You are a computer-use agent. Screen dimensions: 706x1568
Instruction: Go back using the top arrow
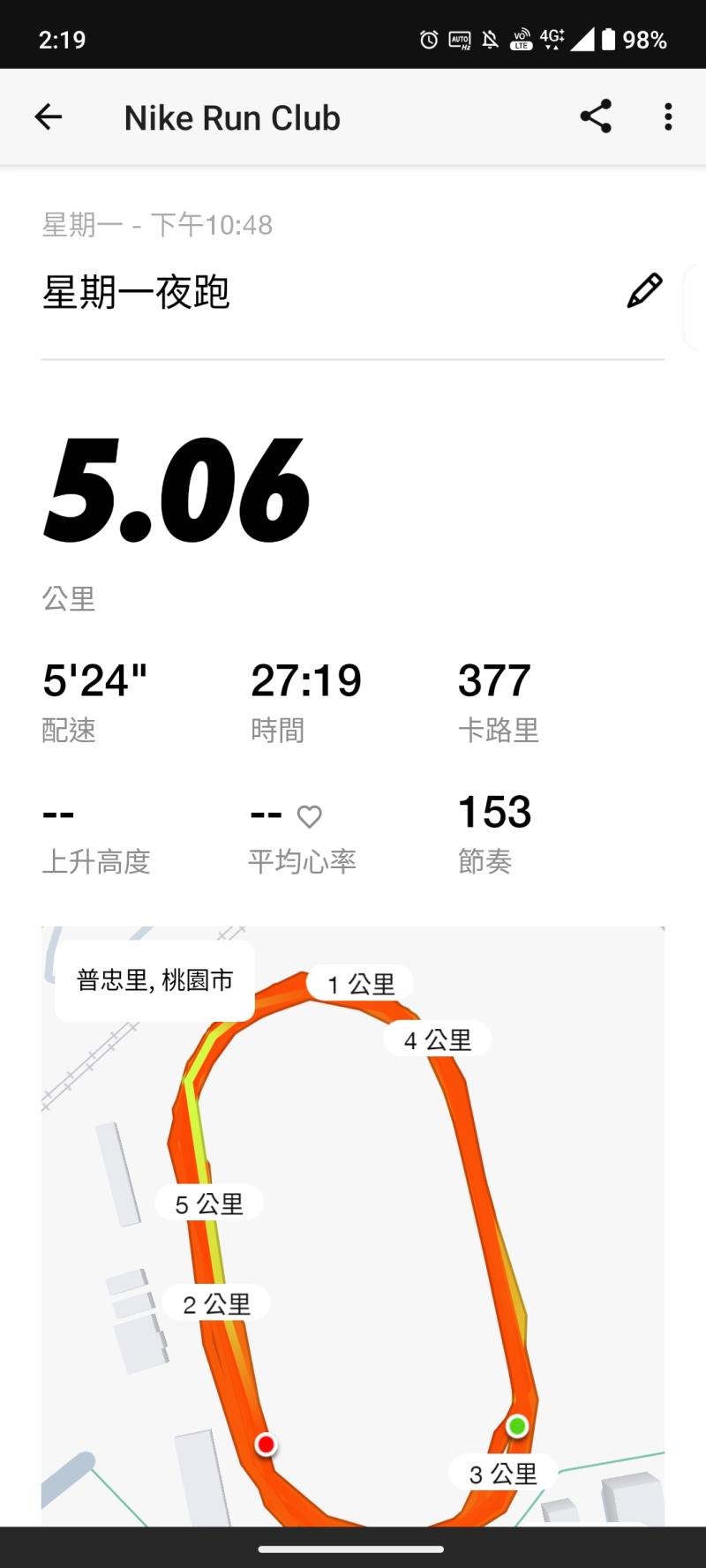coord(48,116)
